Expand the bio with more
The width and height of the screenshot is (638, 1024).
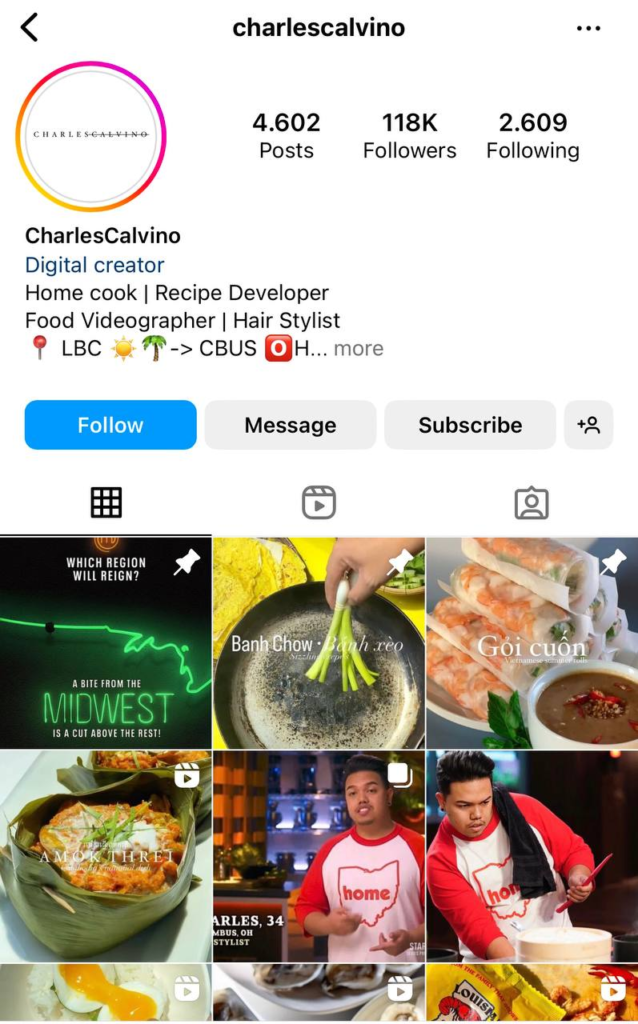358,349
